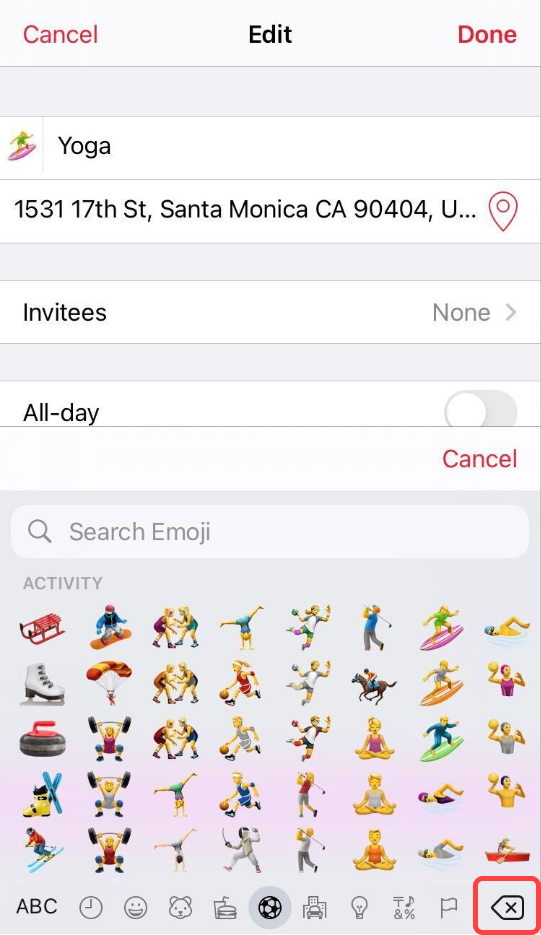Tap the Search Emoji field
Image resolution: width=541 pixels, height=935 pixels.
[x=270, y=531]
